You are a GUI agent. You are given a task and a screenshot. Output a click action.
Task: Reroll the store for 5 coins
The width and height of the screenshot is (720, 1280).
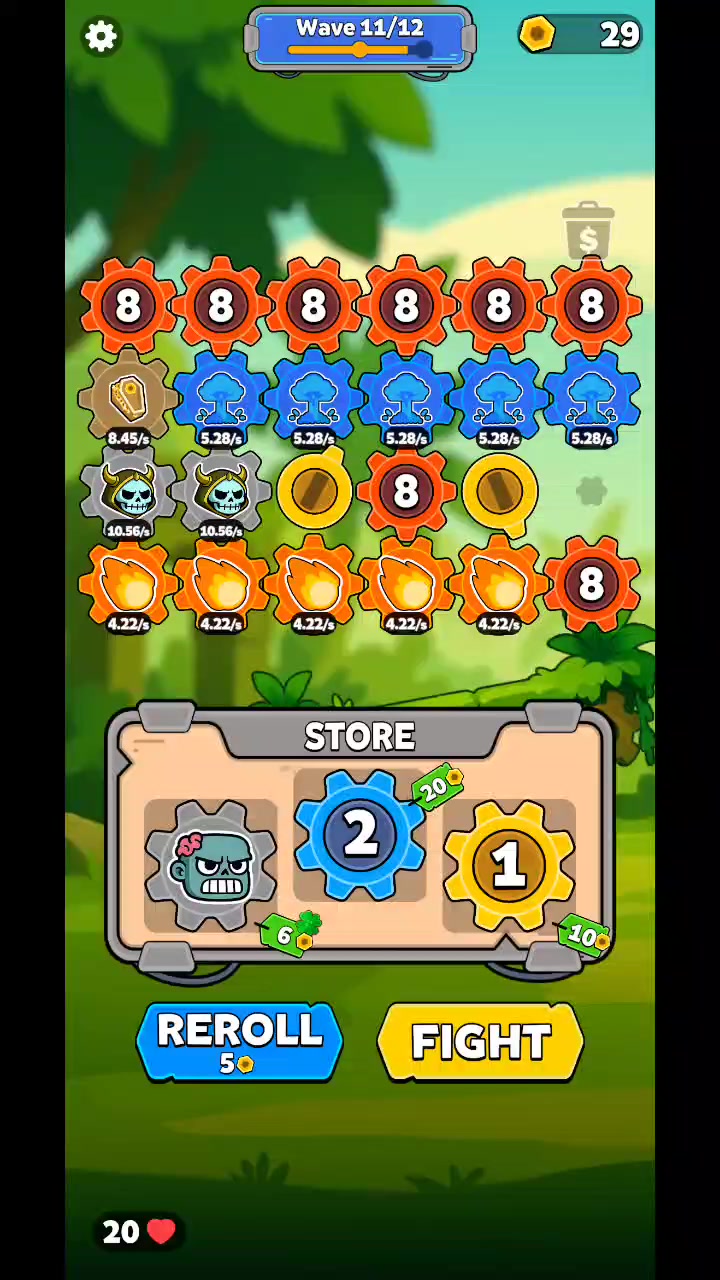[x=240, y=1042]
